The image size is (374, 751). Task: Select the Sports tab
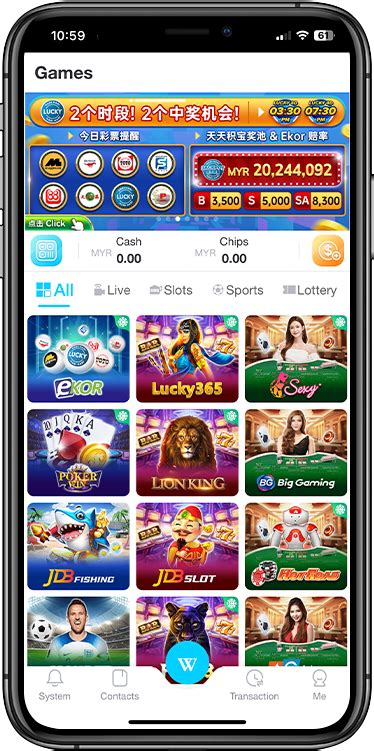click(238, 290)
